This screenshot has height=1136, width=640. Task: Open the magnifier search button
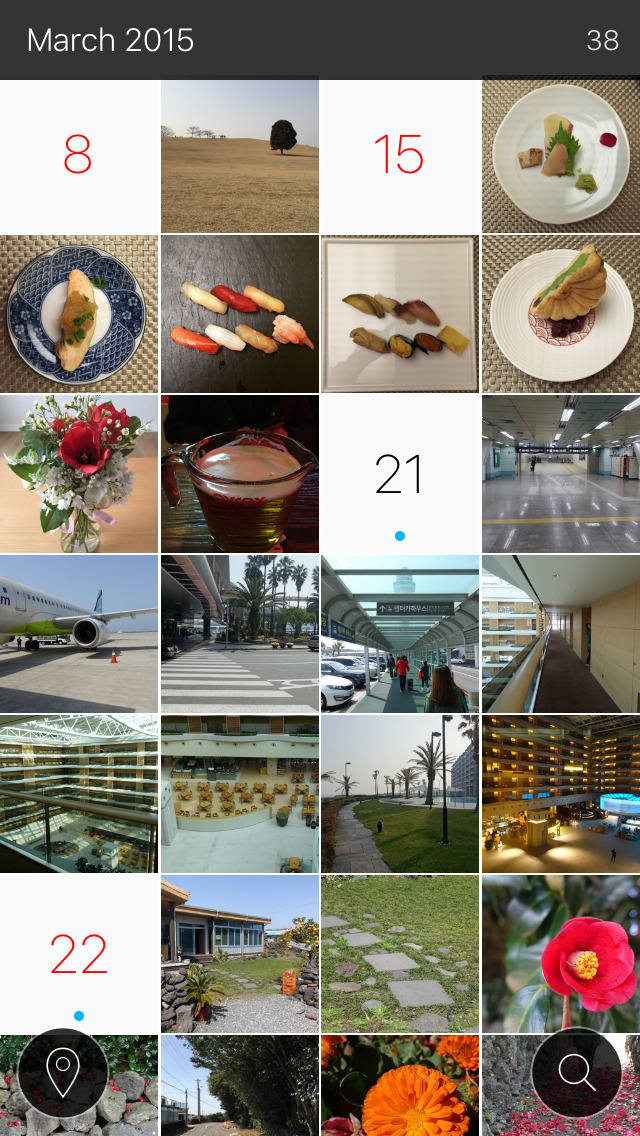click(x=577, y=1073)
